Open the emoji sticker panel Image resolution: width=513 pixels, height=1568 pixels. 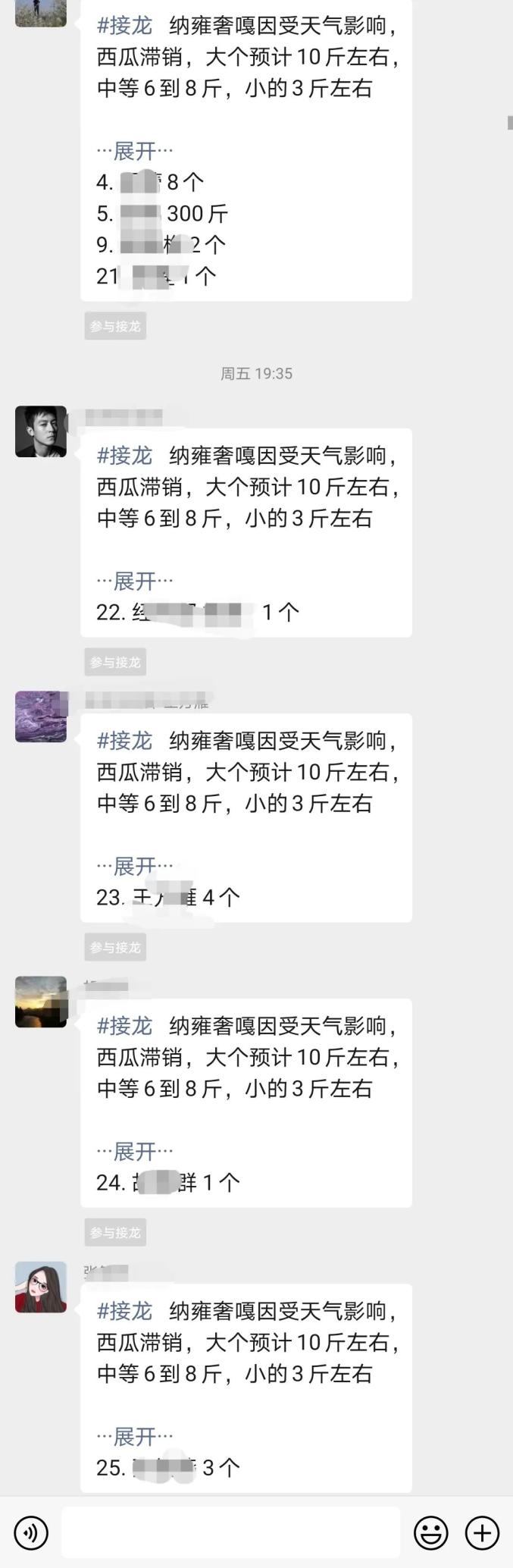(430, 1532)
